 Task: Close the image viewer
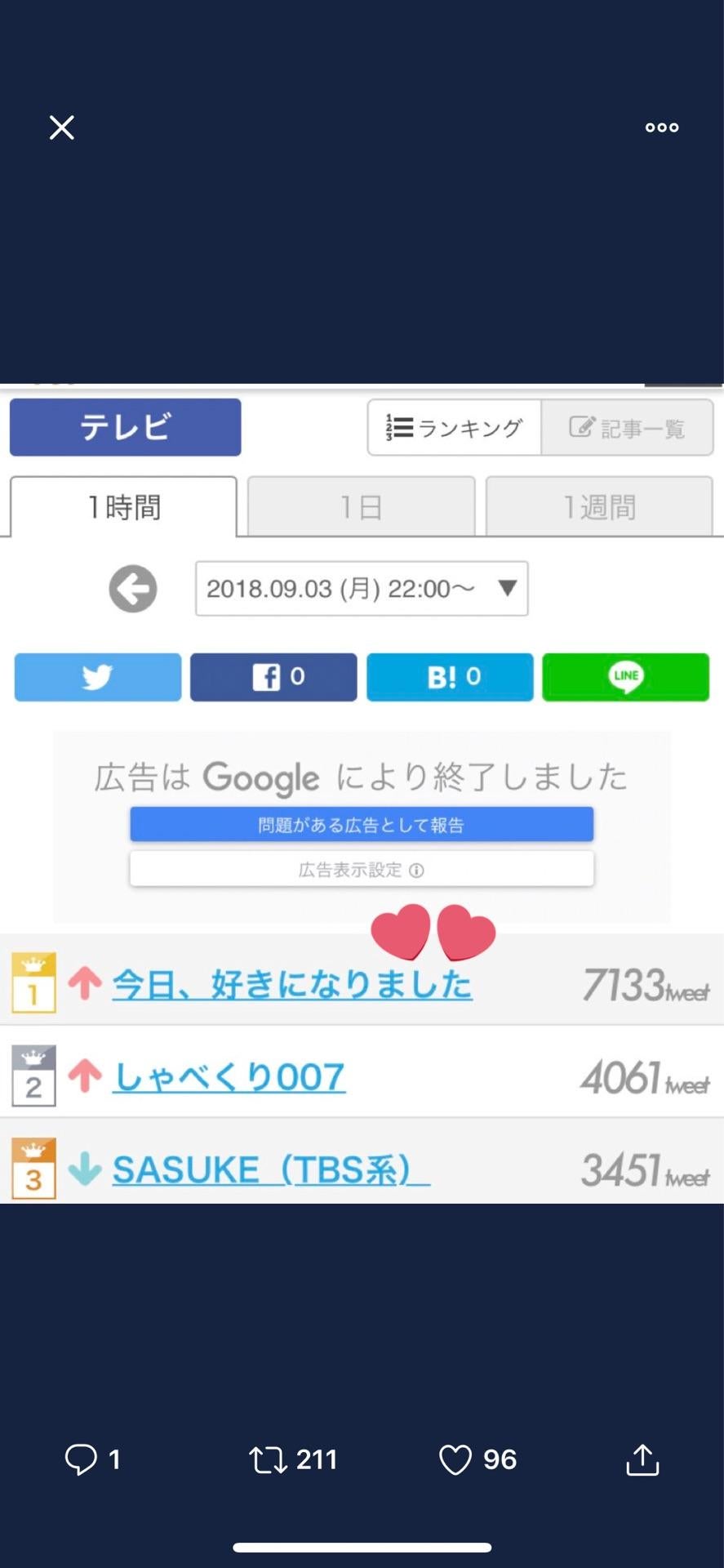[62, 127]
